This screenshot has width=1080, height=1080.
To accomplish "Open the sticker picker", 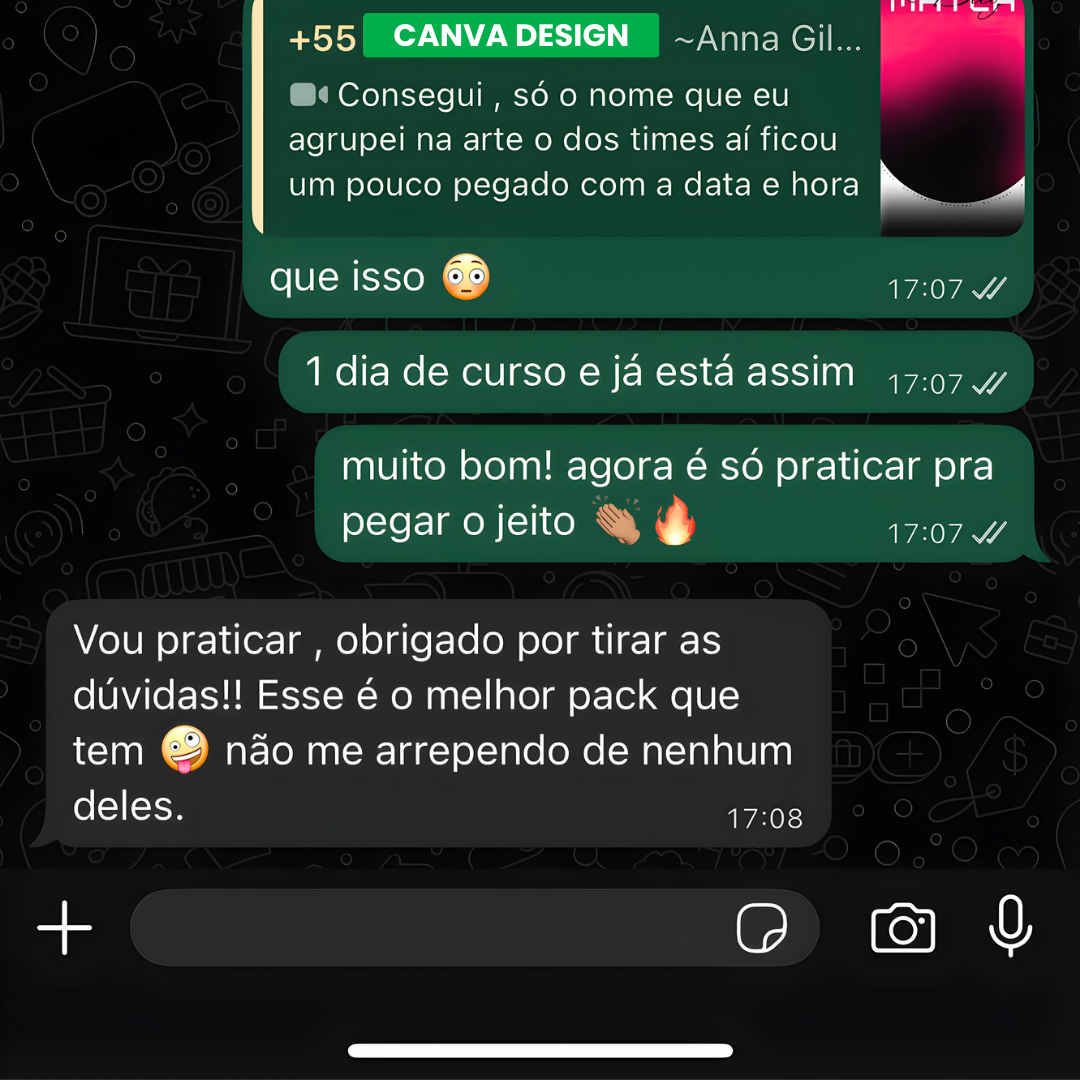I will pos(762,929).
